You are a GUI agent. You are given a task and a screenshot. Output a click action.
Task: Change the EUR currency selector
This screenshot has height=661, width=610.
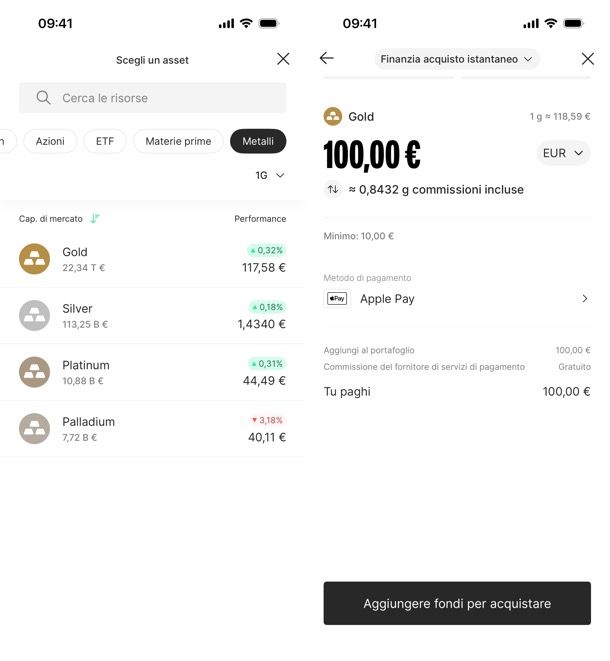(563, 153)
